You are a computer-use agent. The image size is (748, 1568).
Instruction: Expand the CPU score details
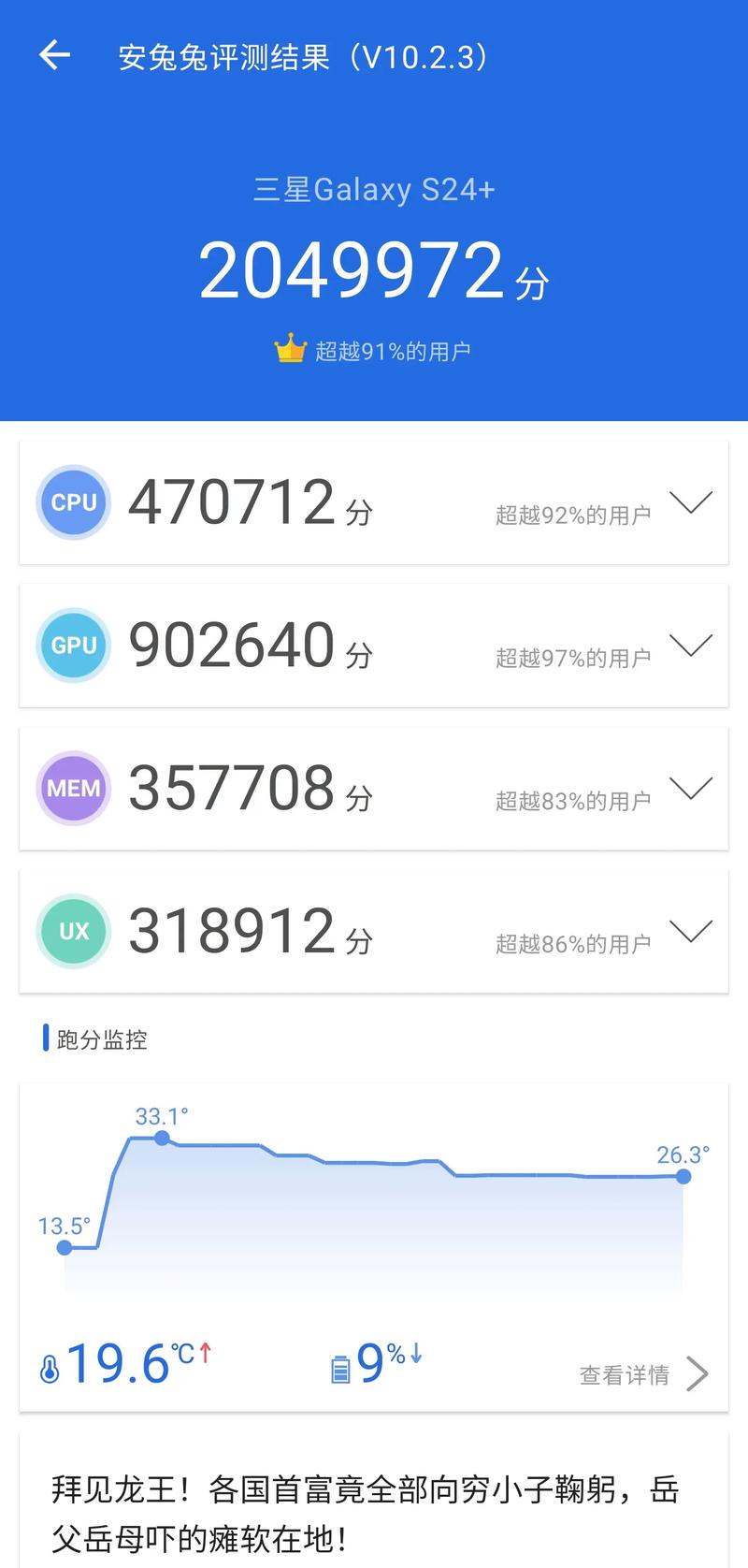pos(691,502)
